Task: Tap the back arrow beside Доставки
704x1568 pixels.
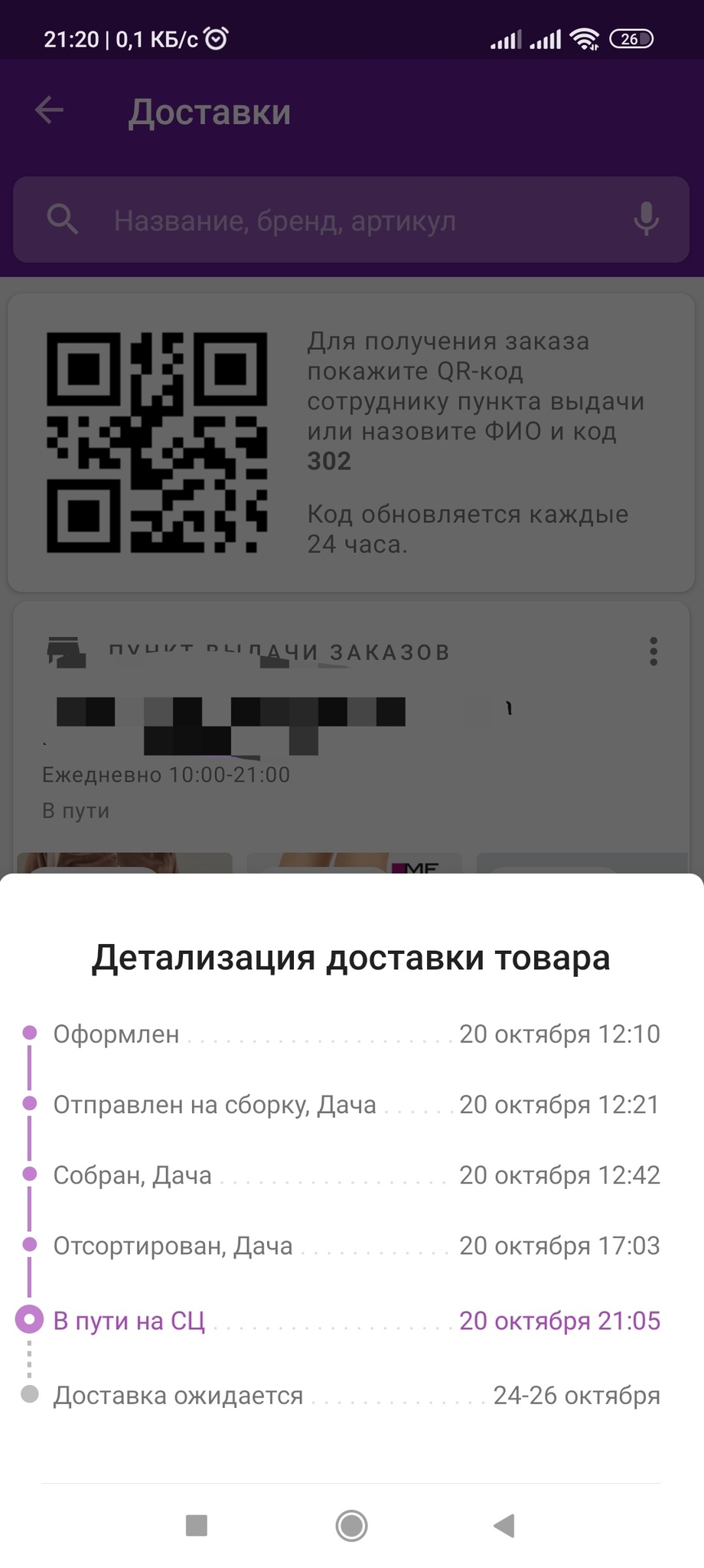Action: (48, 110)
